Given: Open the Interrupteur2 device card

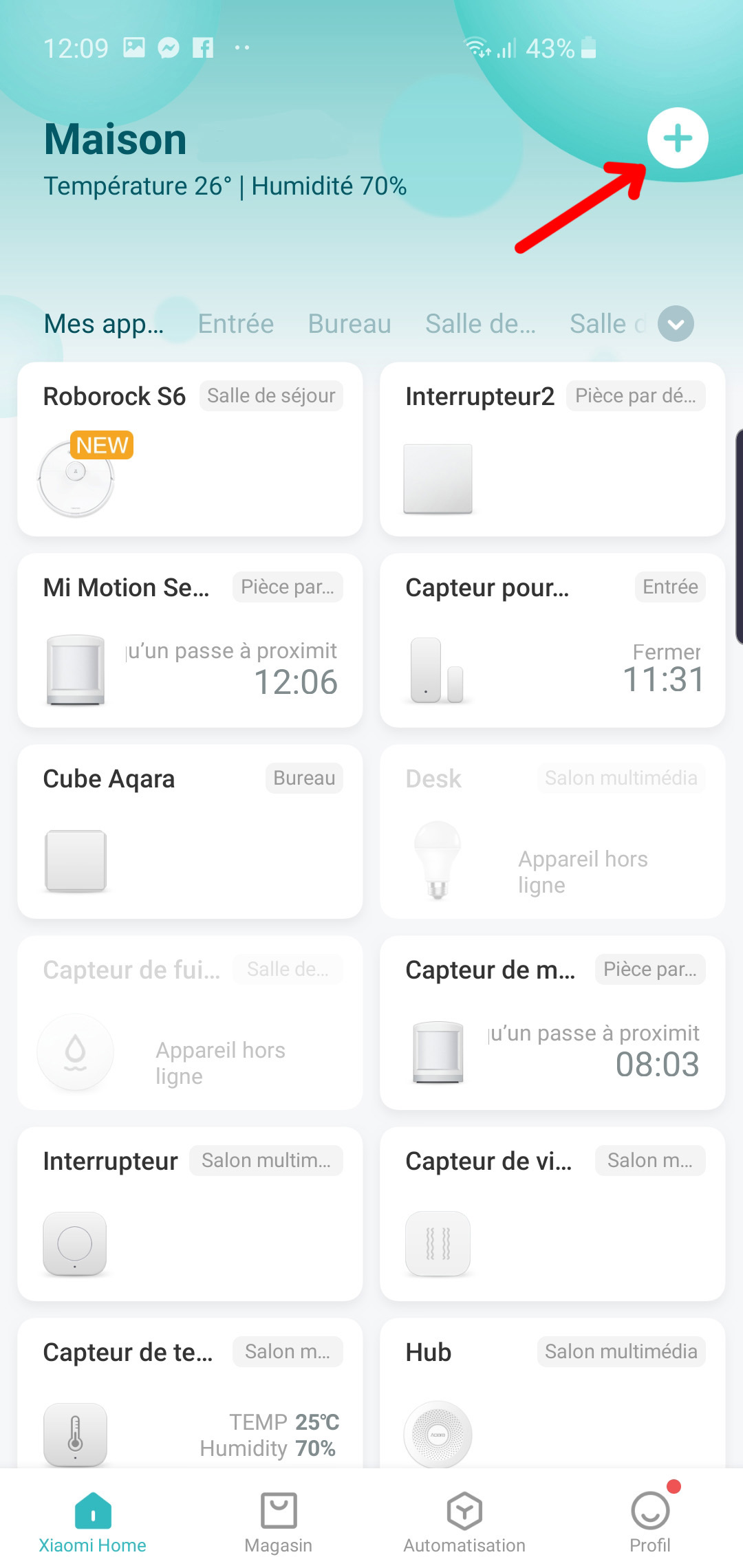Looking at the screenshot, I should point(552,450).
